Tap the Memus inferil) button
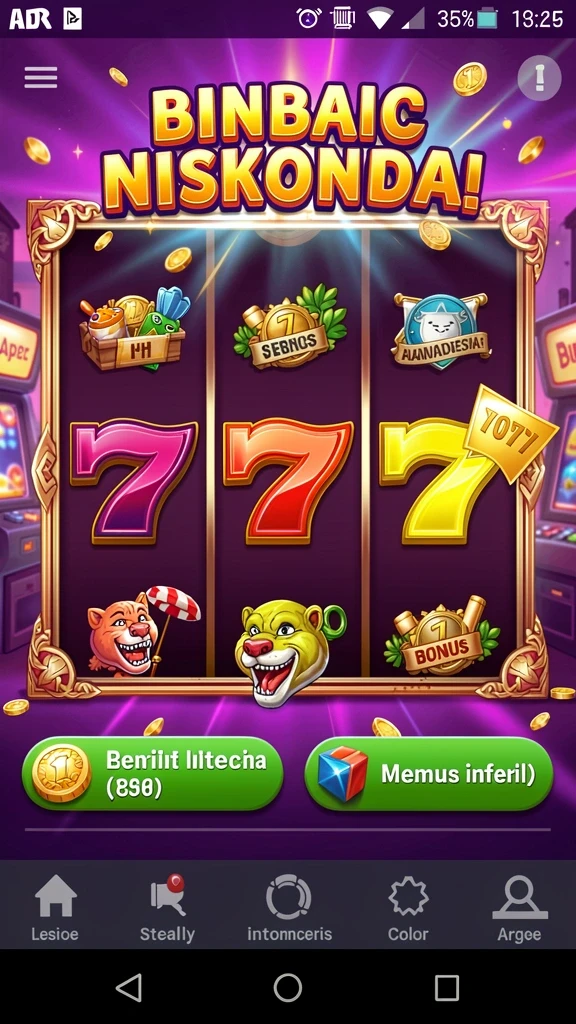The height and width of the screenshot is (1024, 576). [429, 774]
